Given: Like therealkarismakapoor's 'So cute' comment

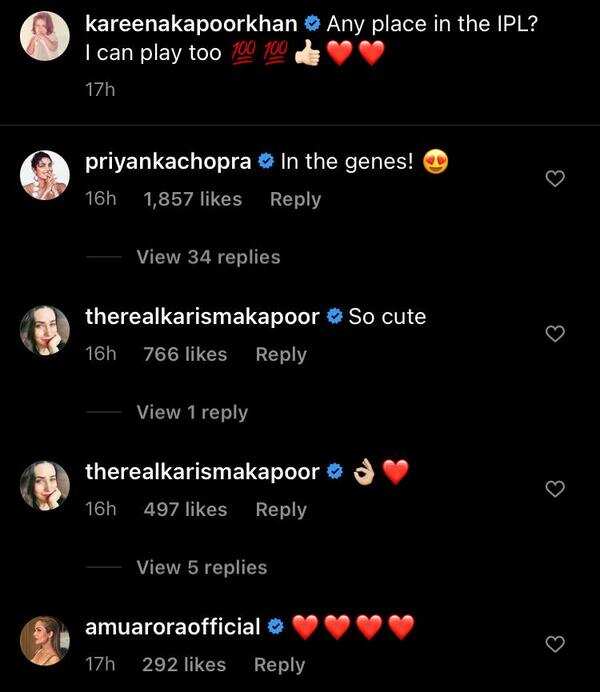Looking at the screenshot, I should pos(557,334).
